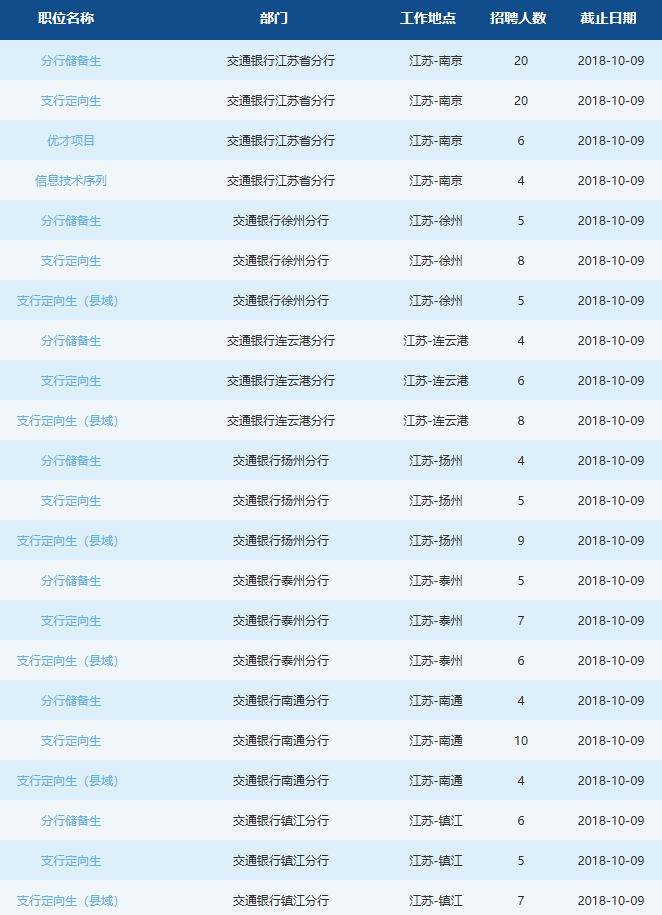Image resolution: width=662 pixels, height=915 pixels.
Task: Open 分行储备生 position at 交通银行泰州分行
Action: (x=71, y=581)
